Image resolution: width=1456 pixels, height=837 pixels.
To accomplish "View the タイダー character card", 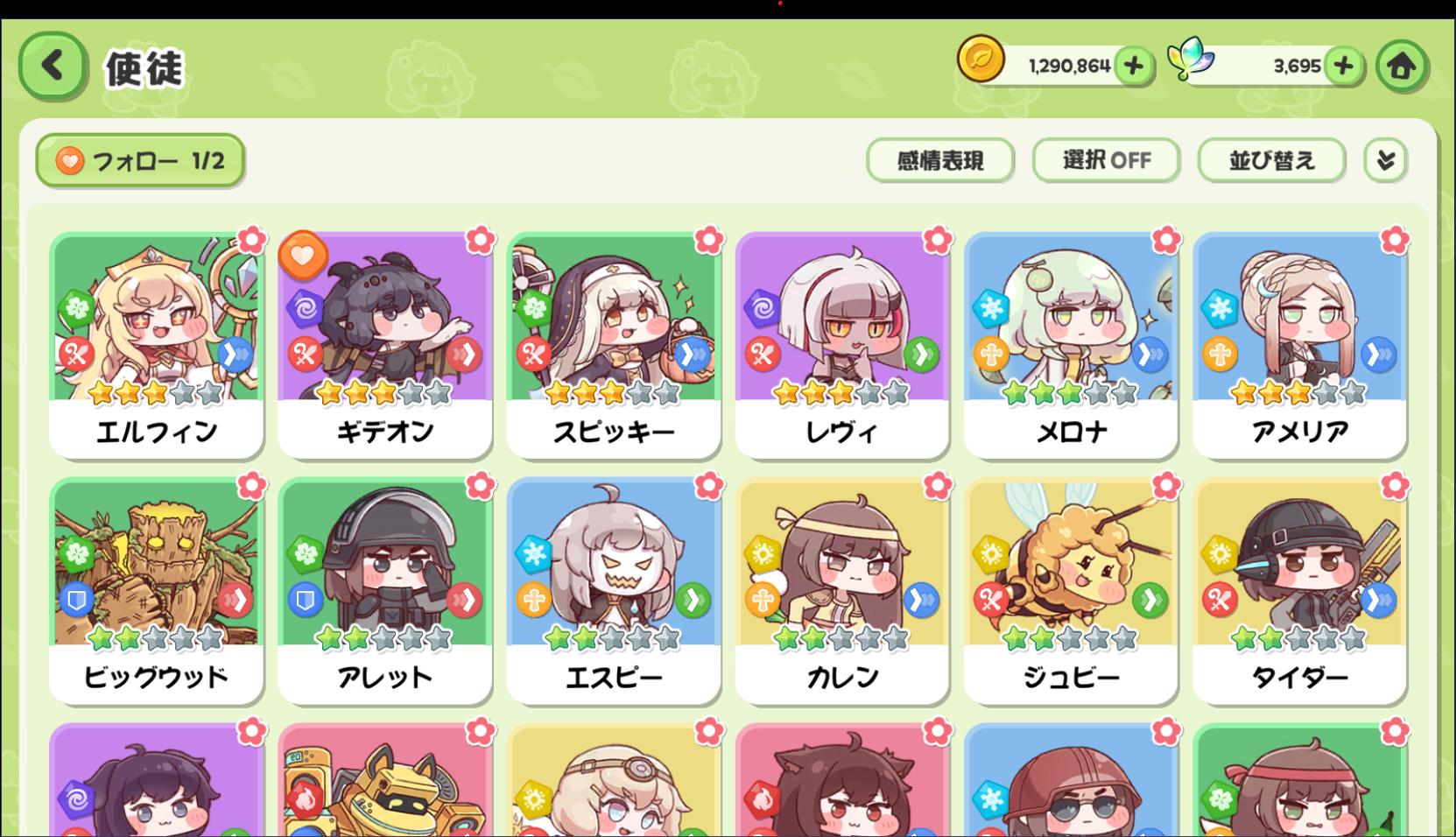I will [1299, 589].
